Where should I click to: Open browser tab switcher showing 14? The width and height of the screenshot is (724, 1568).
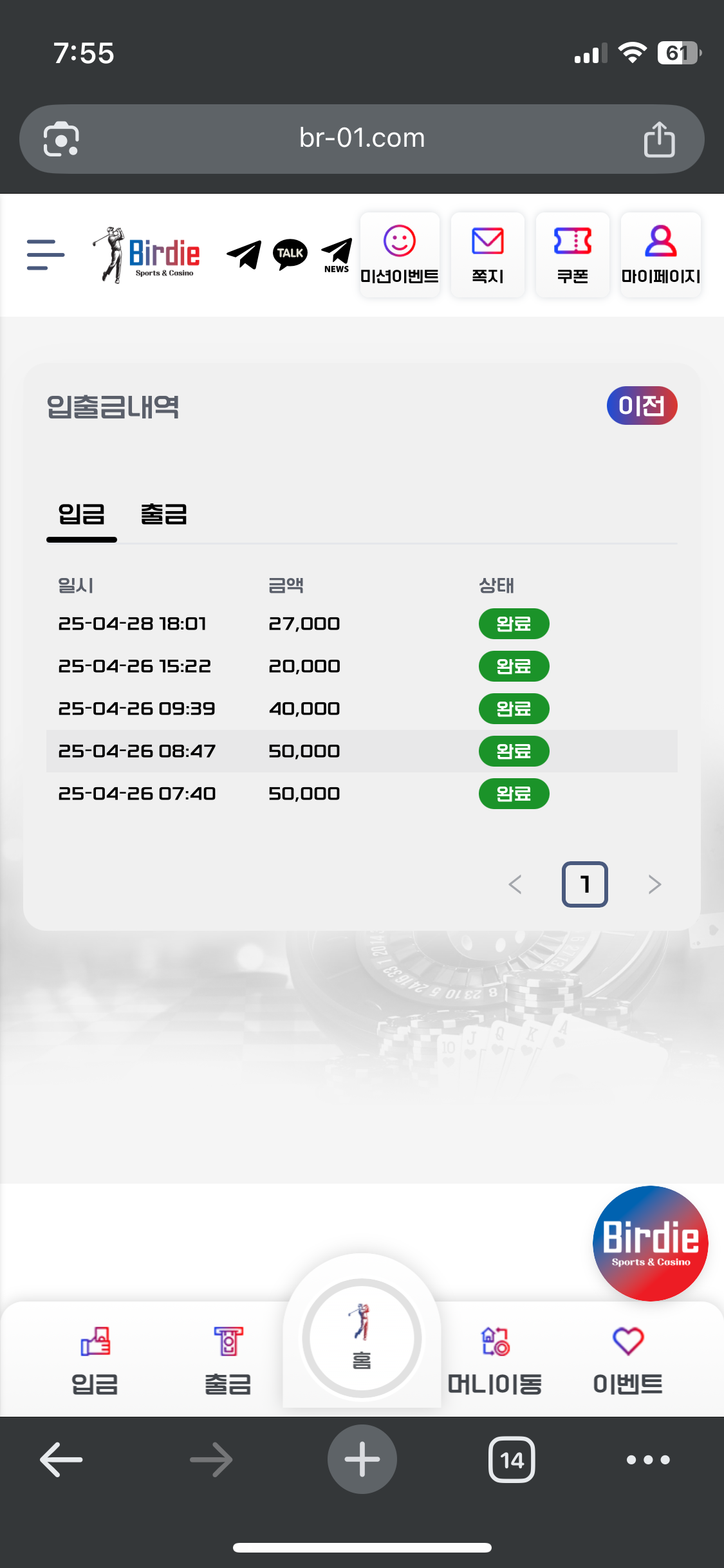coord(512,1459)
